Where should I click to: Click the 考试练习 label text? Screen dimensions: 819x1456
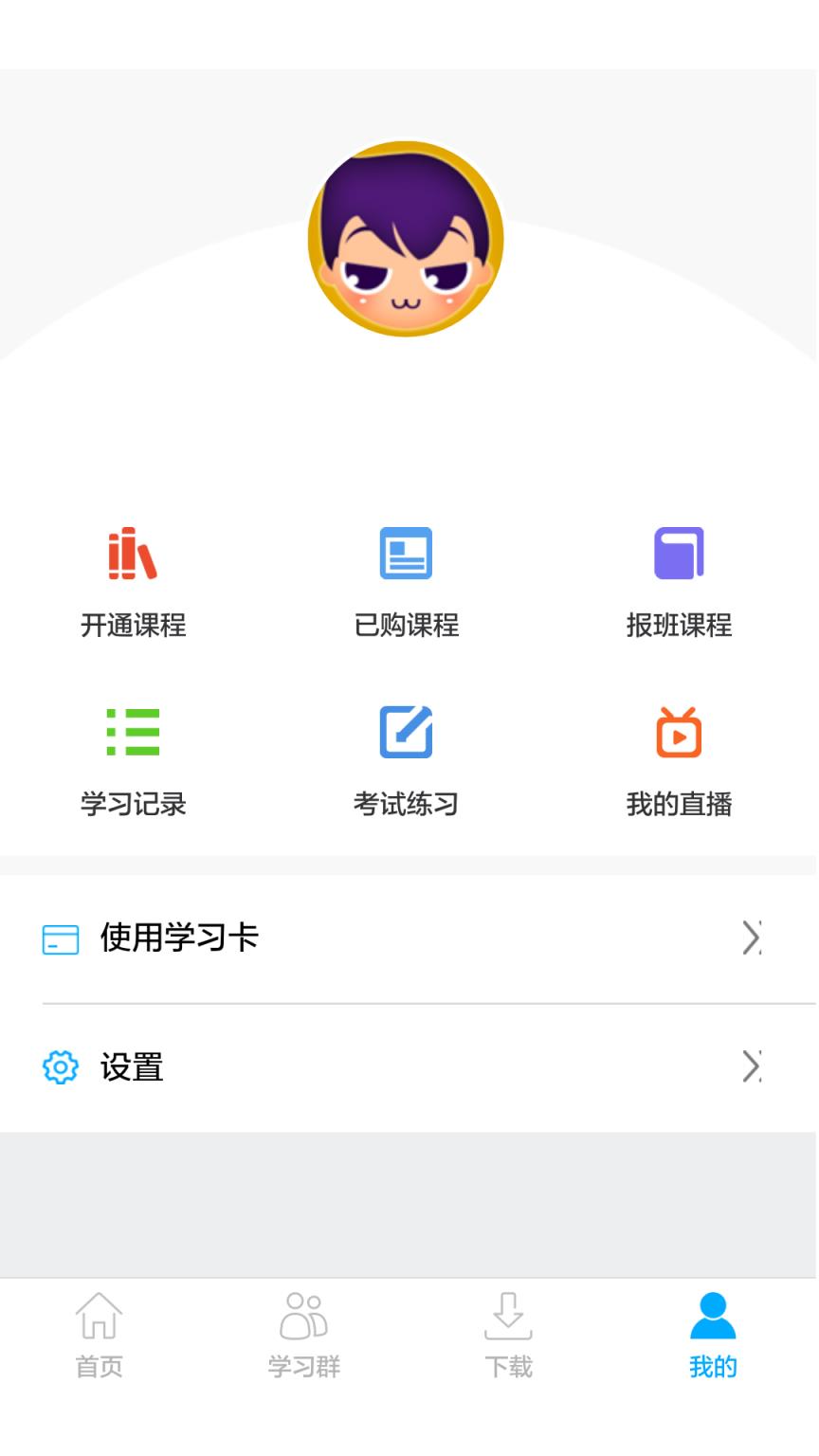408,805
